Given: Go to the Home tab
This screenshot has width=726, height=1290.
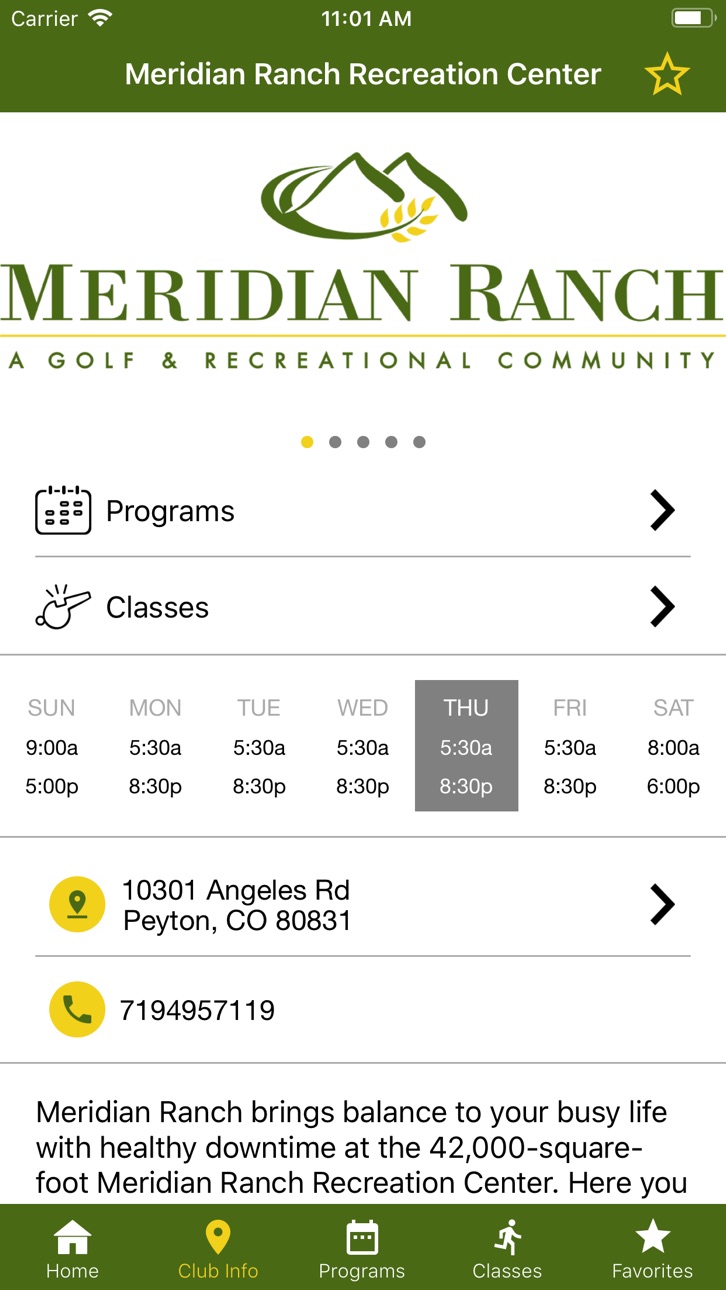Looking at the screenshot, I should 72,1250.
